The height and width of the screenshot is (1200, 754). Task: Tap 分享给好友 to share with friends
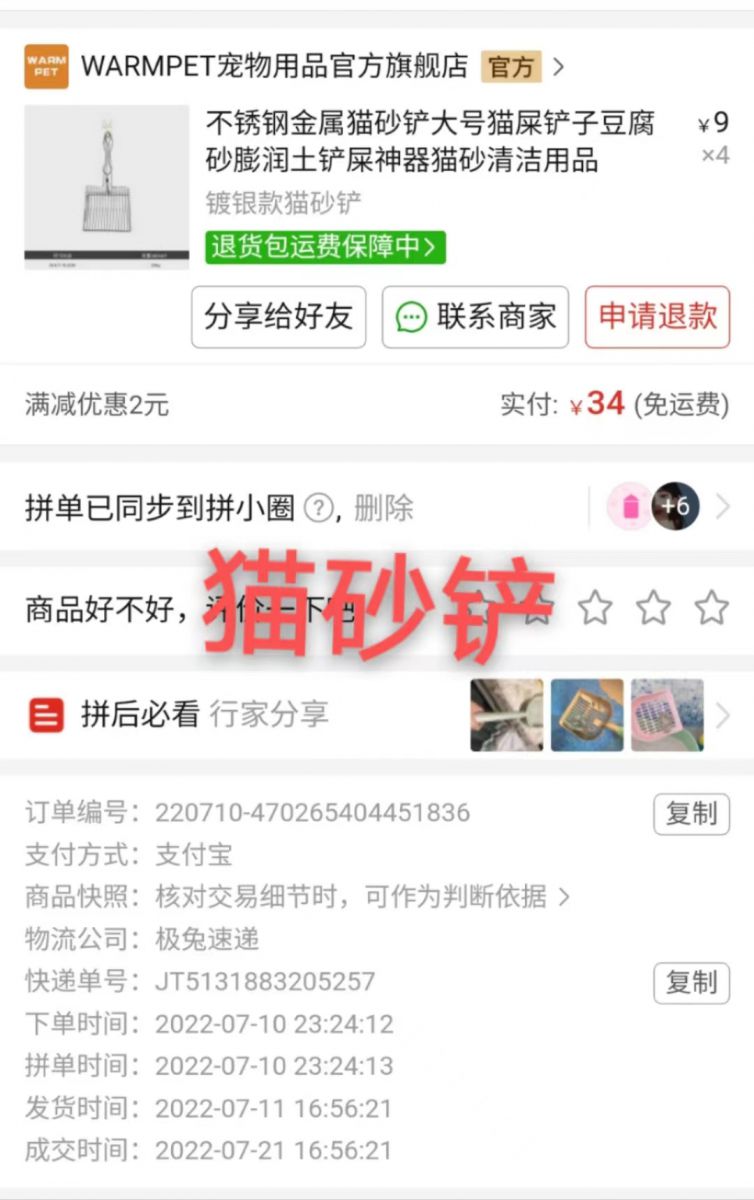tap(278, 317)
